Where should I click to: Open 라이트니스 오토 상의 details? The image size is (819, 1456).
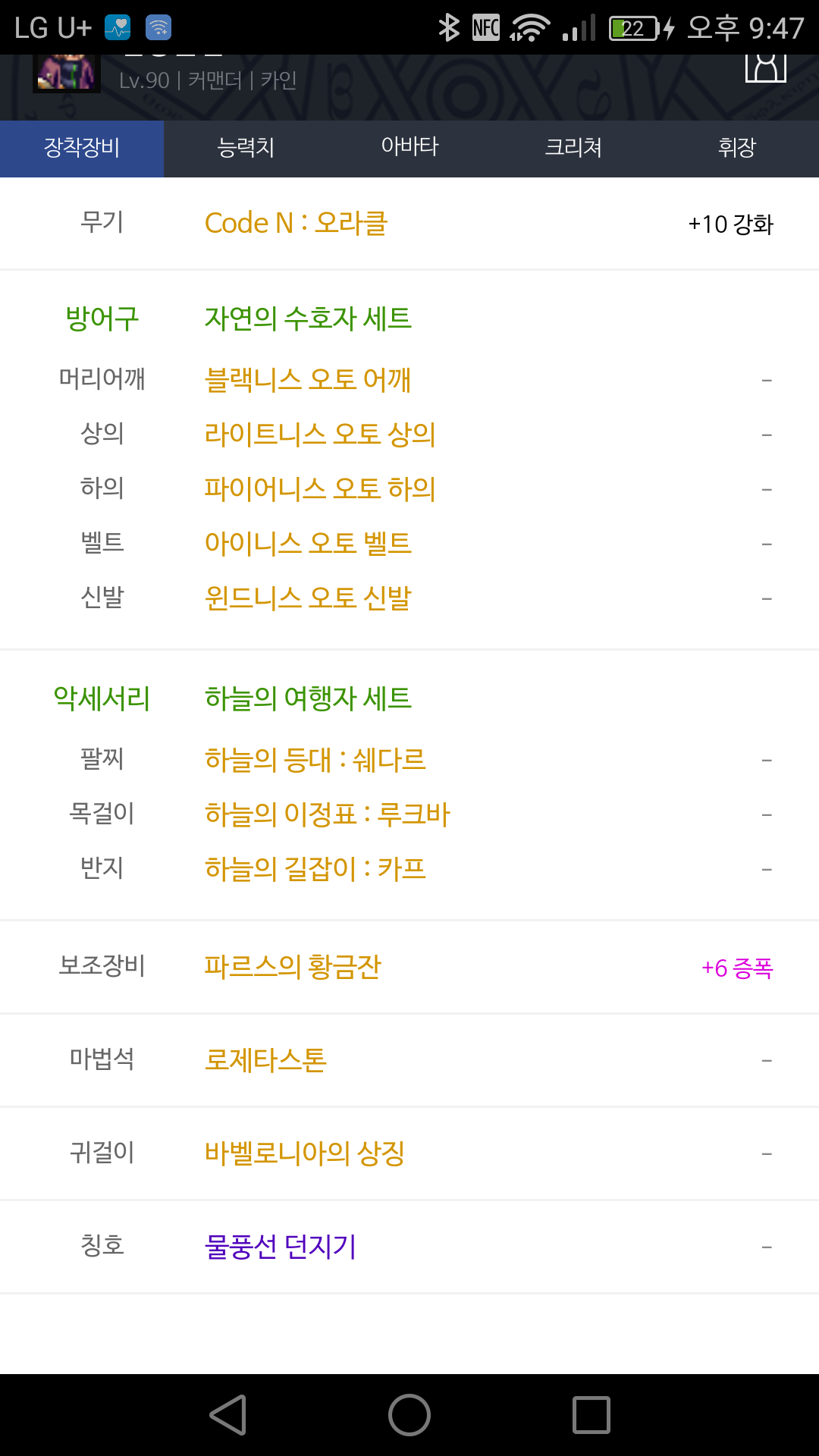(320, 434)
